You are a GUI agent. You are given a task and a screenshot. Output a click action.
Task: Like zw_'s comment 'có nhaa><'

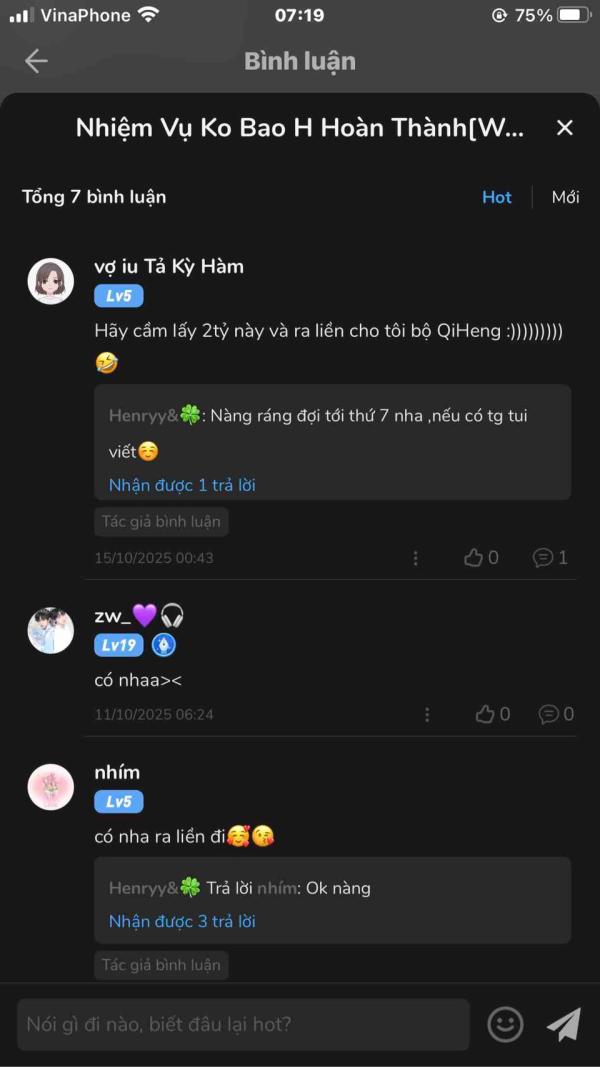(492, 714)
